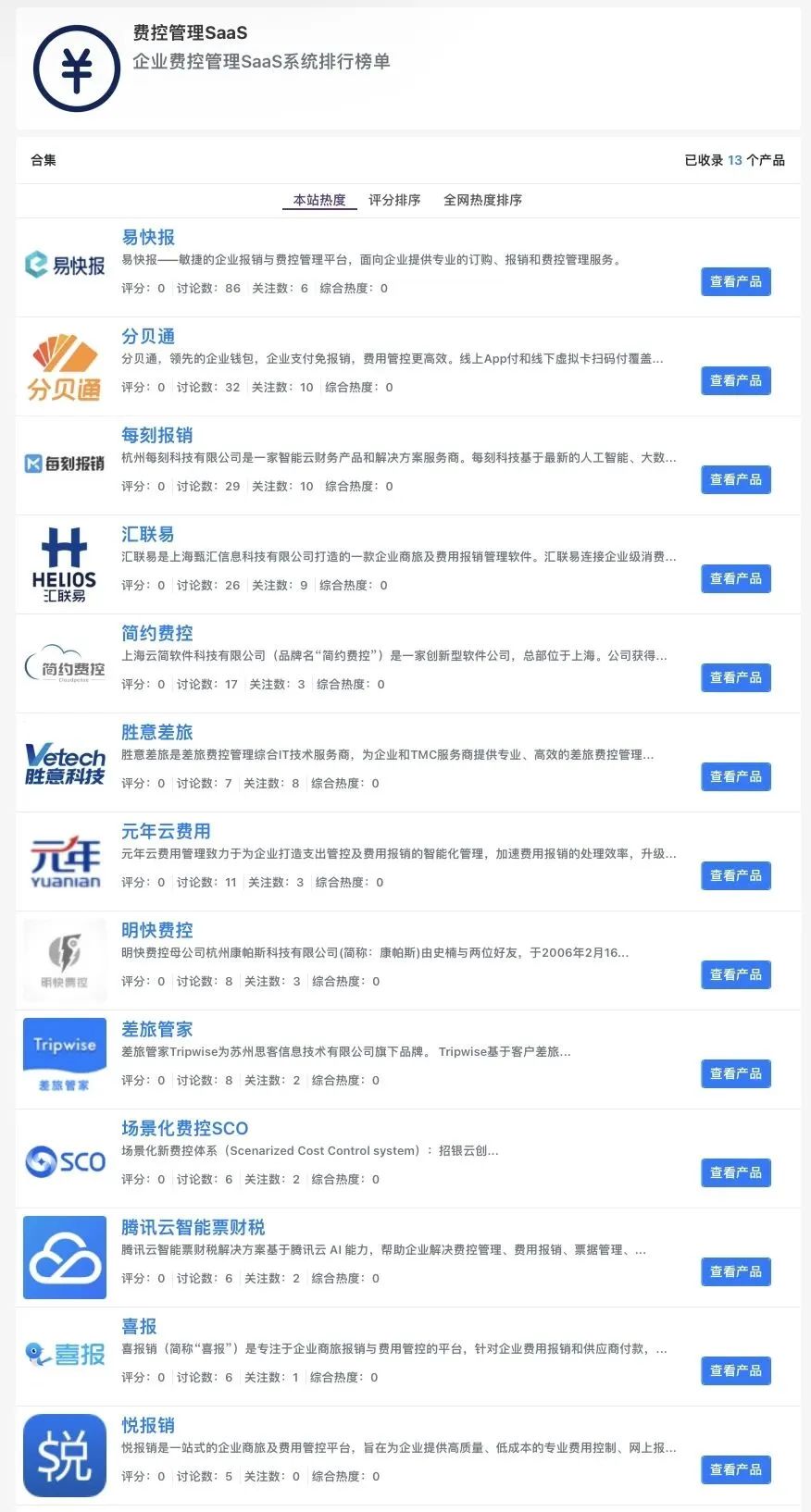Tap 查看产品 for 腾讯云智能票财税
The image size is (811, 1512).
[x=736, y=1271]
